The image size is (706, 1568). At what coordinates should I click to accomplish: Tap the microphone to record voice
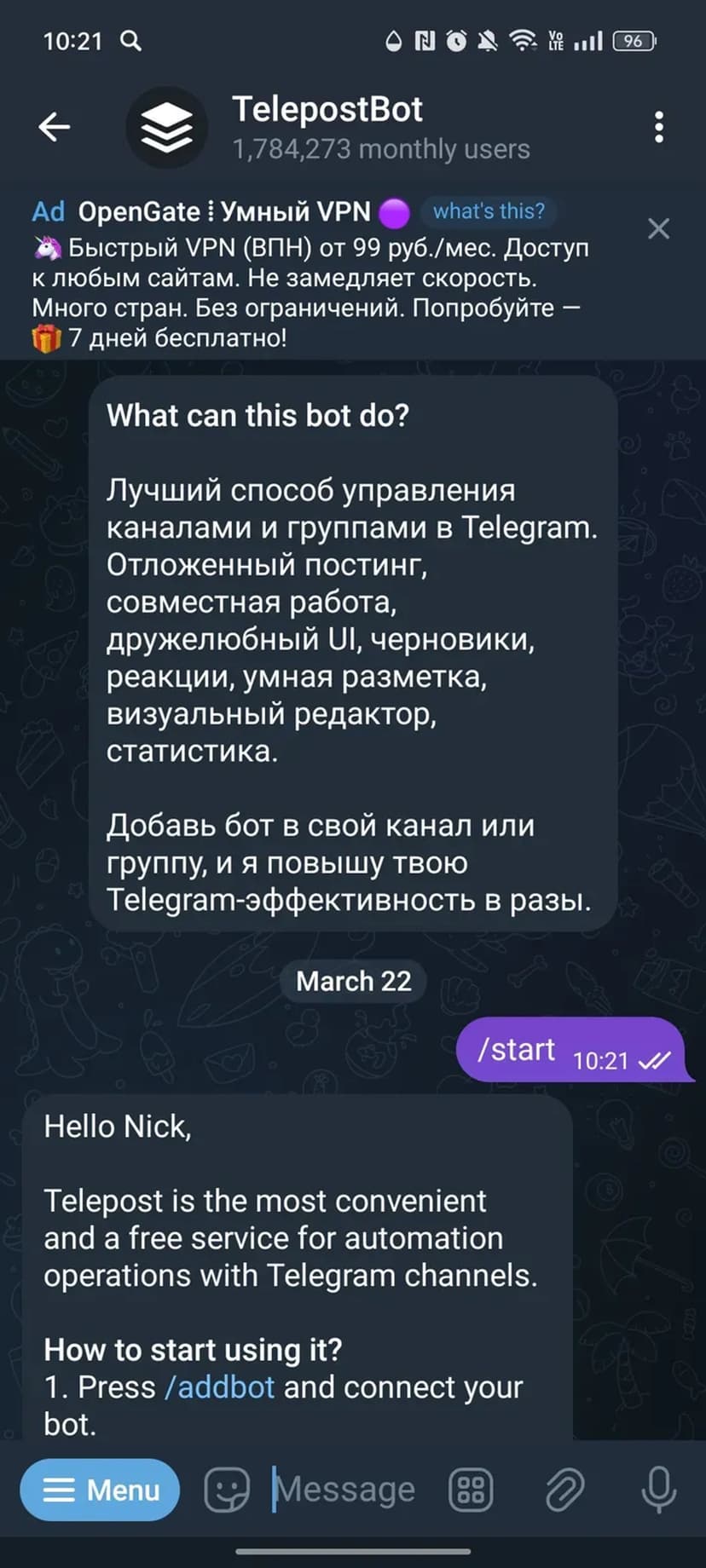pos(658,1490)
